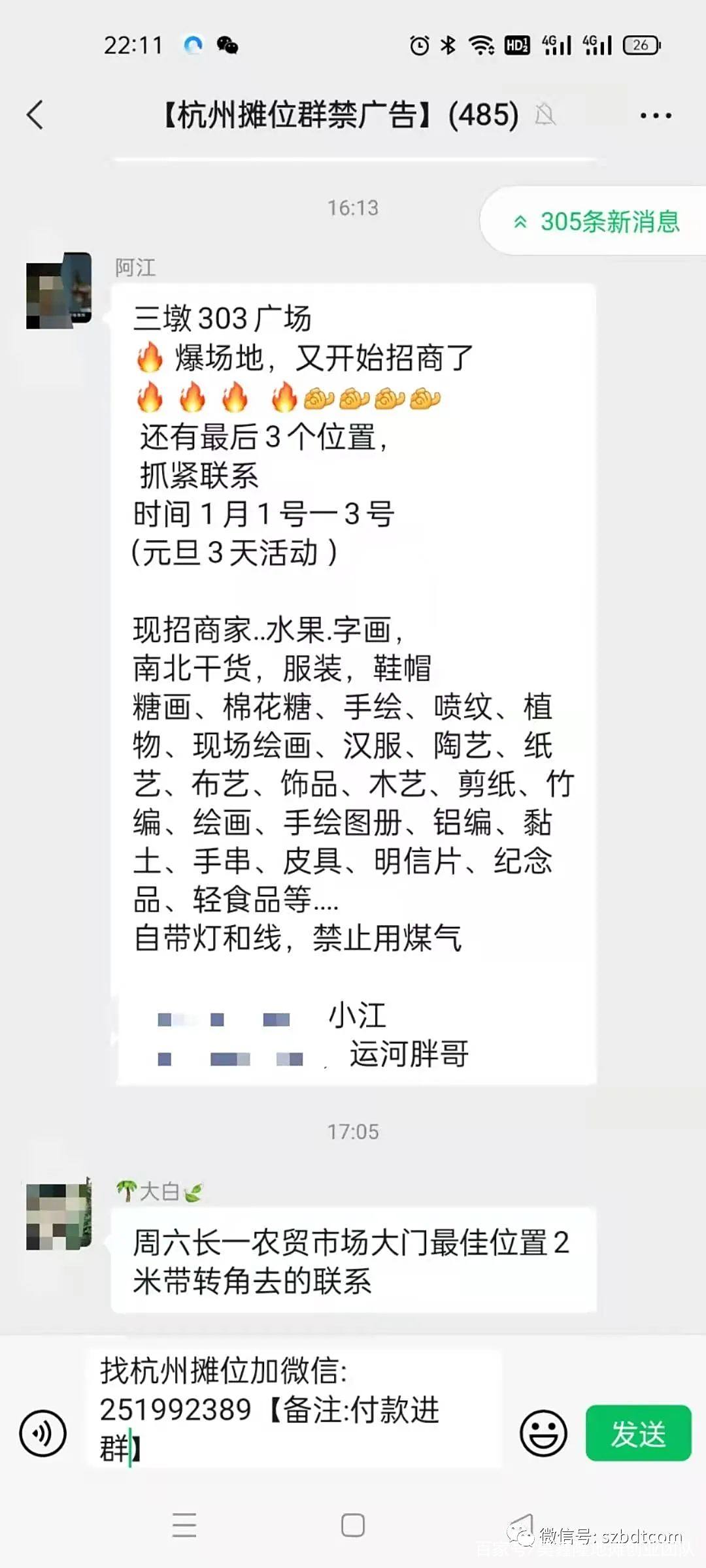This screenshot has height=1568, width=706.
Task: Open 阿江's profile avatar
Action: (x=59, y=291)
